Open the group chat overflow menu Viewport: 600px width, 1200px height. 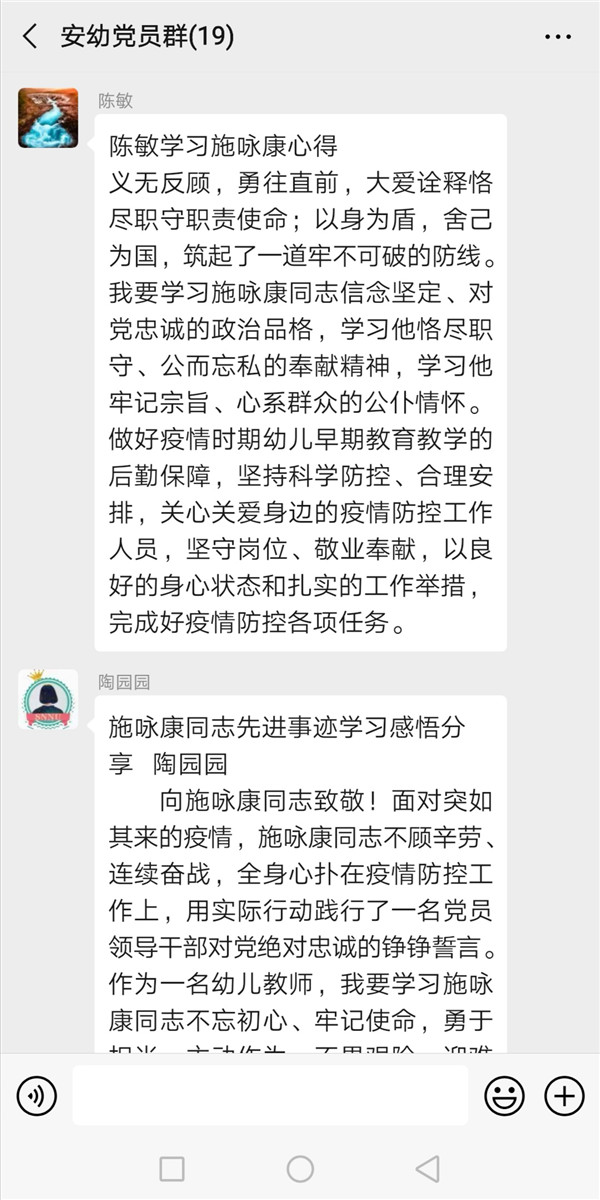tap(558, 37)
